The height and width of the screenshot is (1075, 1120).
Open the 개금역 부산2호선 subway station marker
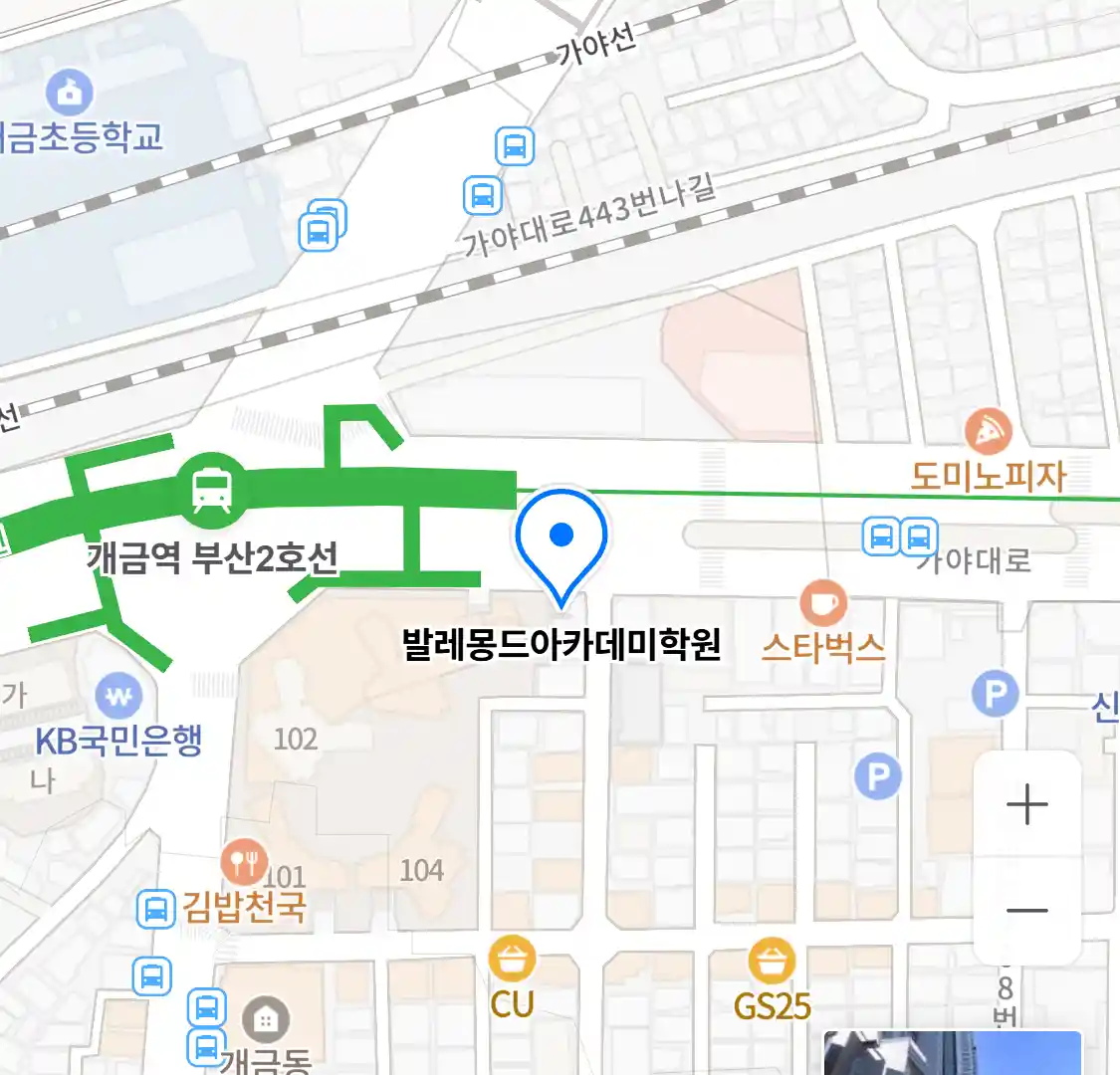212,491
